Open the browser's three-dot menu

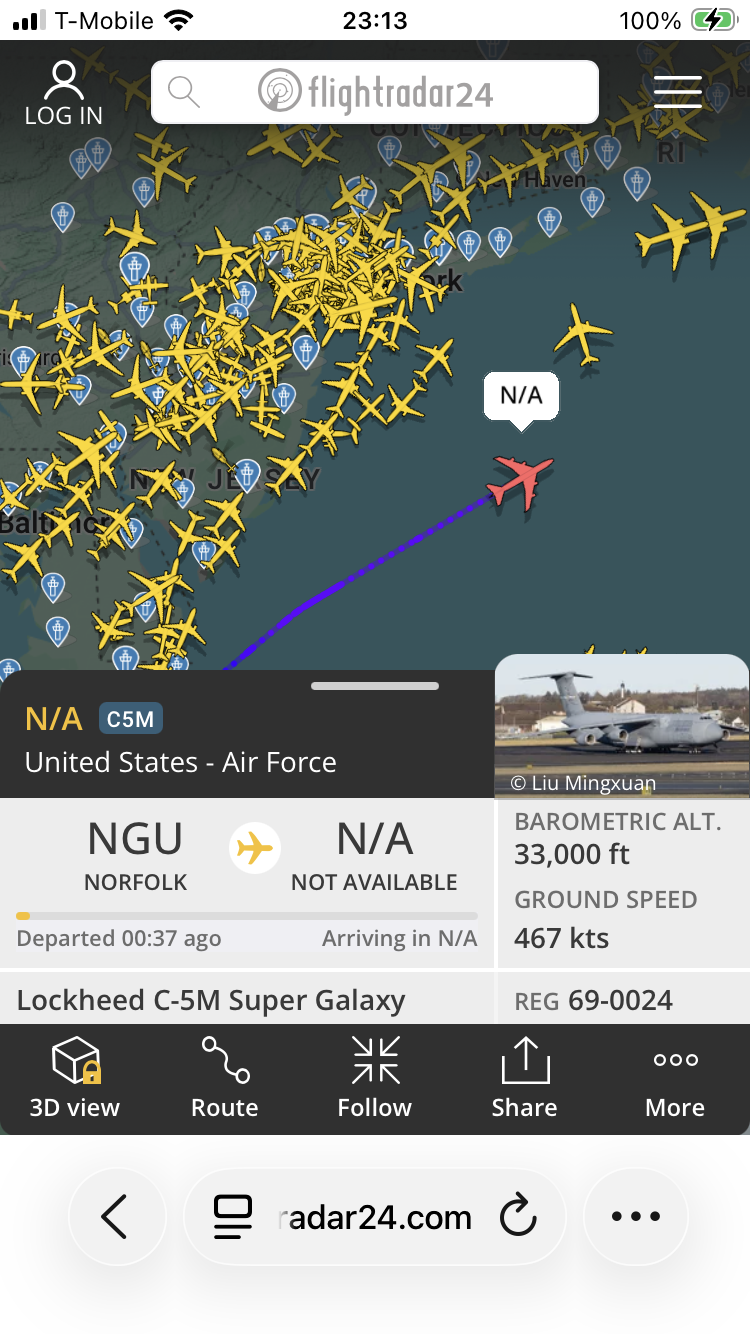pos(636,1217)
